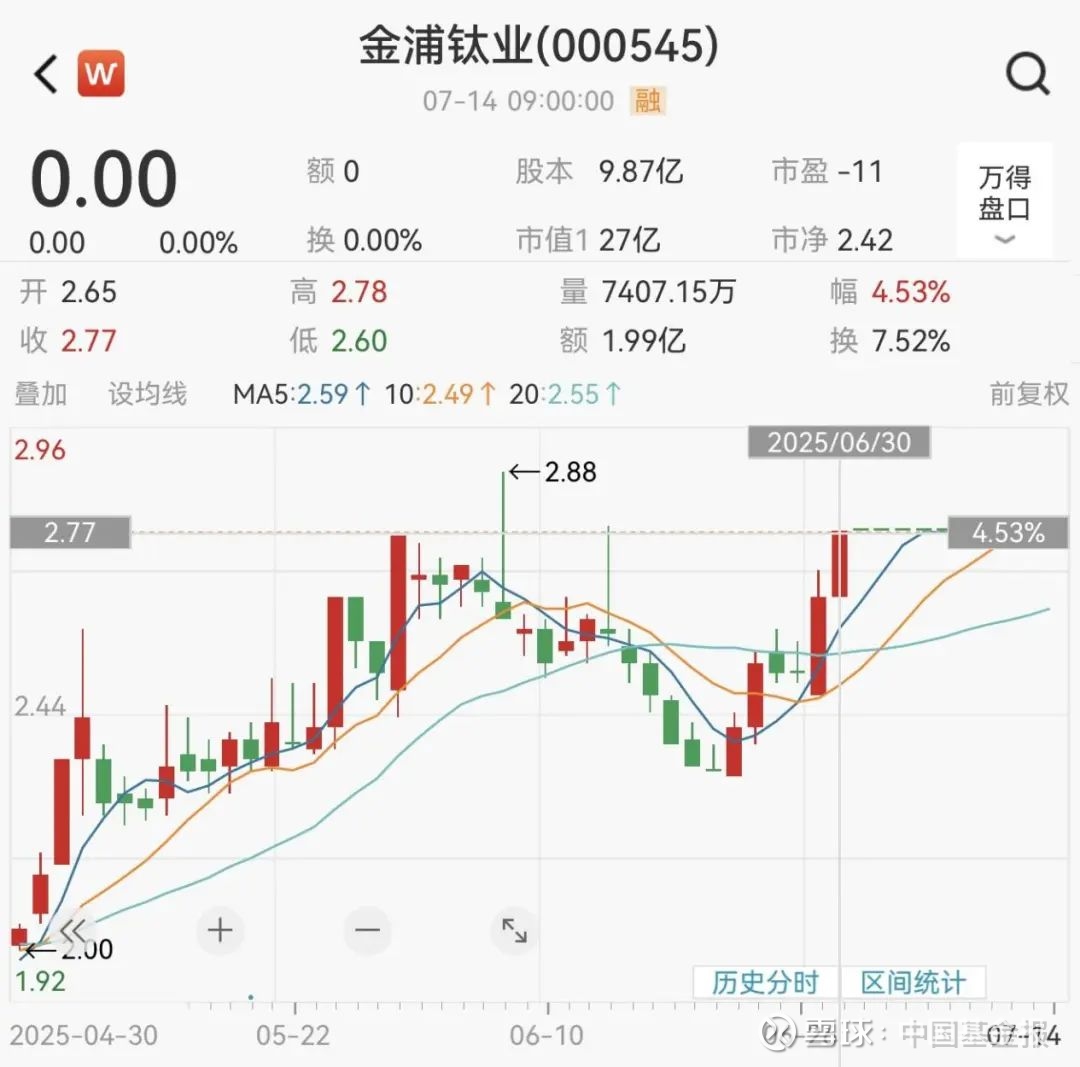Open 区间统计 range statistics
1080x1067 pixels.
coord(913,982)
